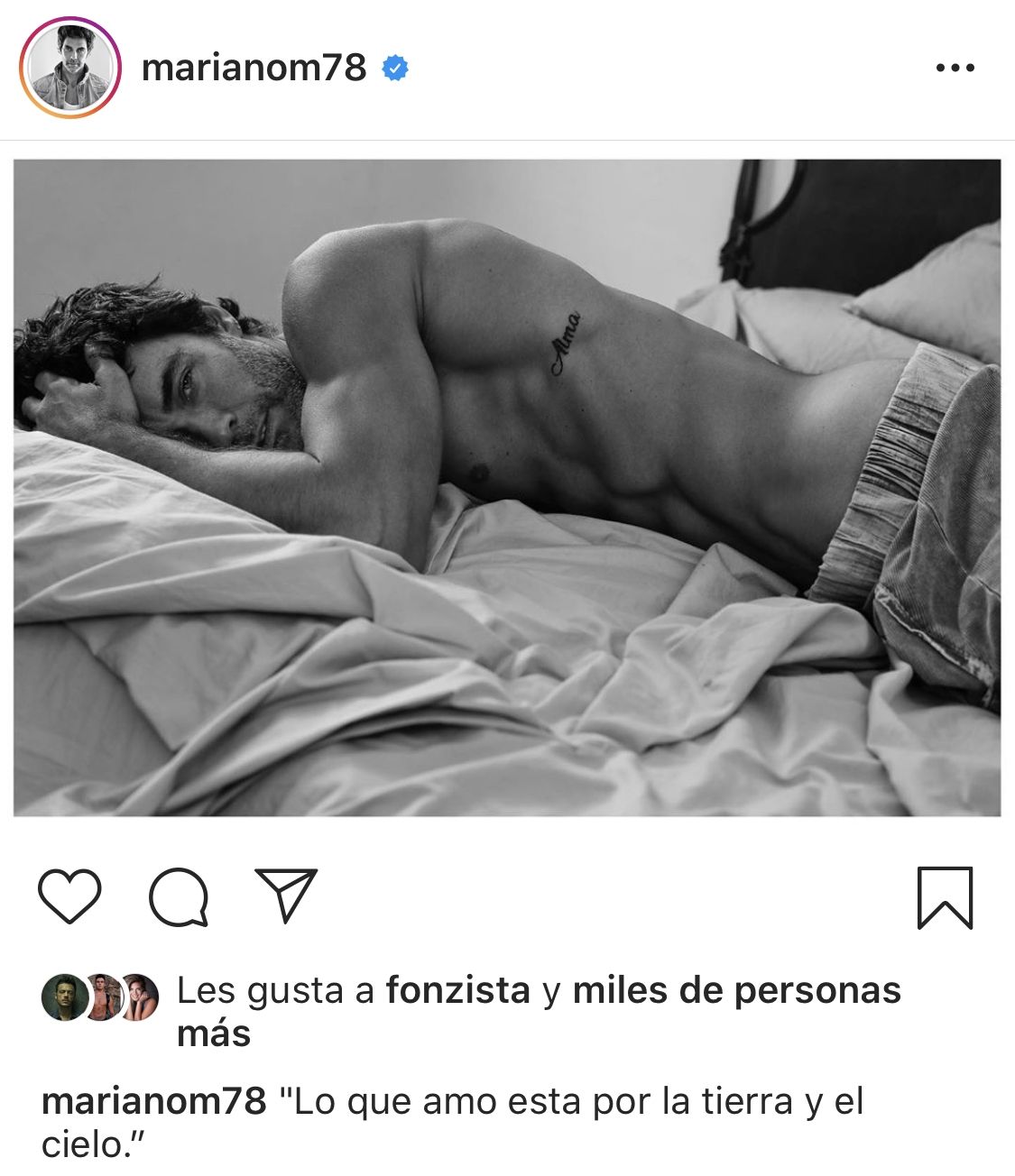This screenshot has width=1015, height=1176.
Task: View list of miles de personas más
Action: point(736,991)
